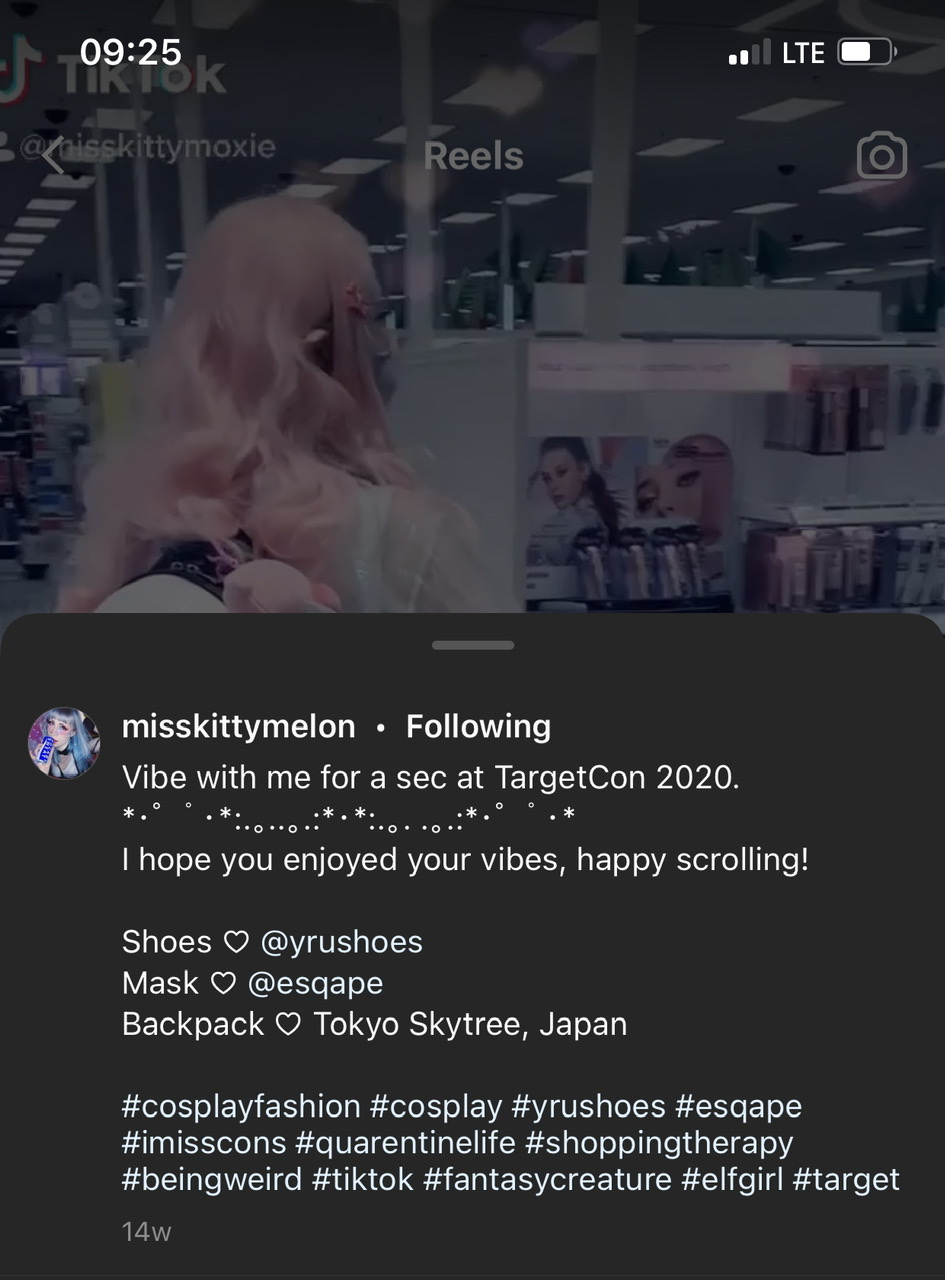Tap the caption sheet drag handle
The width and height of the screenshot is (945, 1280).
[473, 646]
